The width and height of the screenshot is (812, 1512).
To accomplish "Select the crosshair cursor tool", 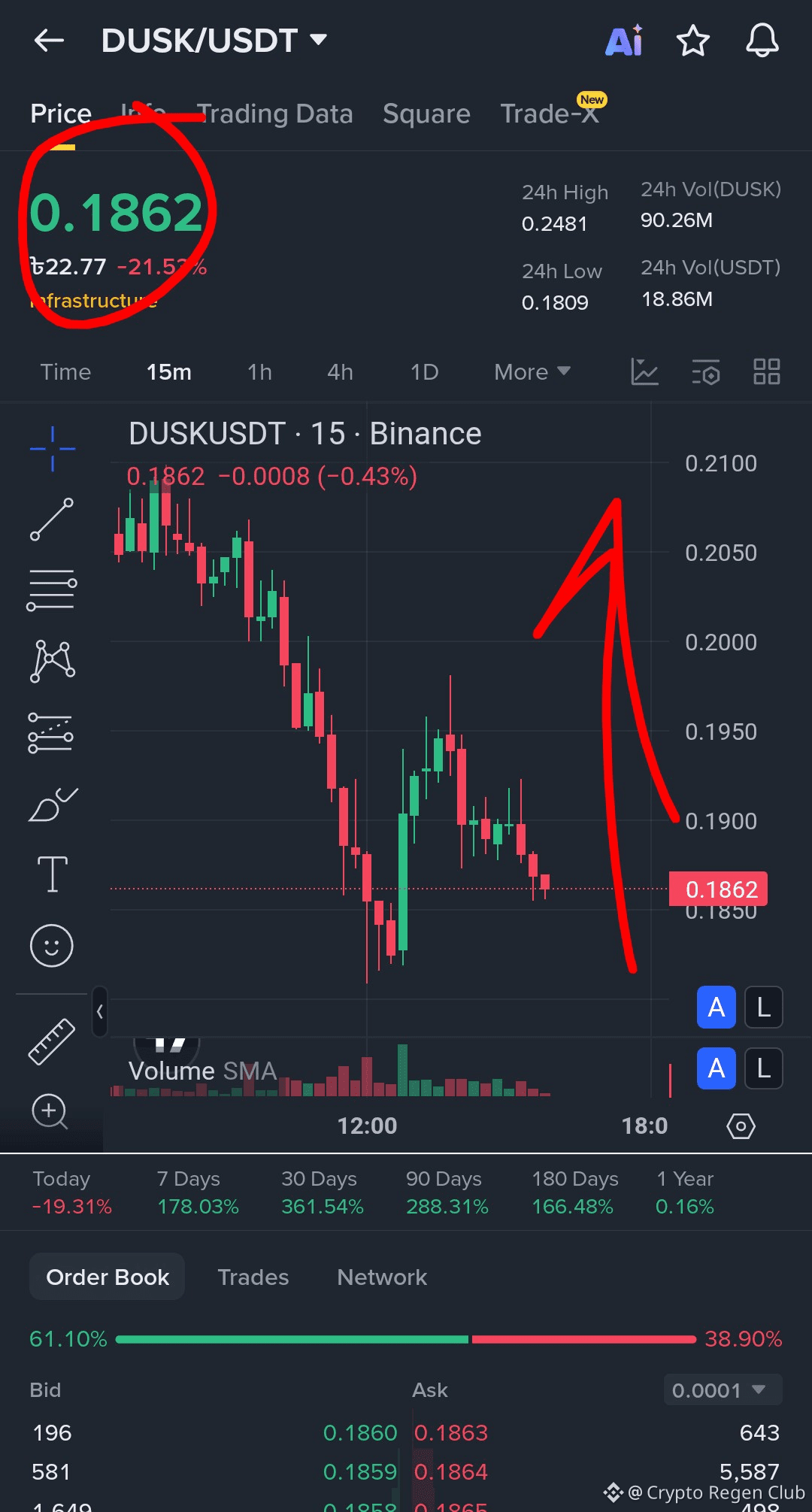I will (x=51, y=447).
